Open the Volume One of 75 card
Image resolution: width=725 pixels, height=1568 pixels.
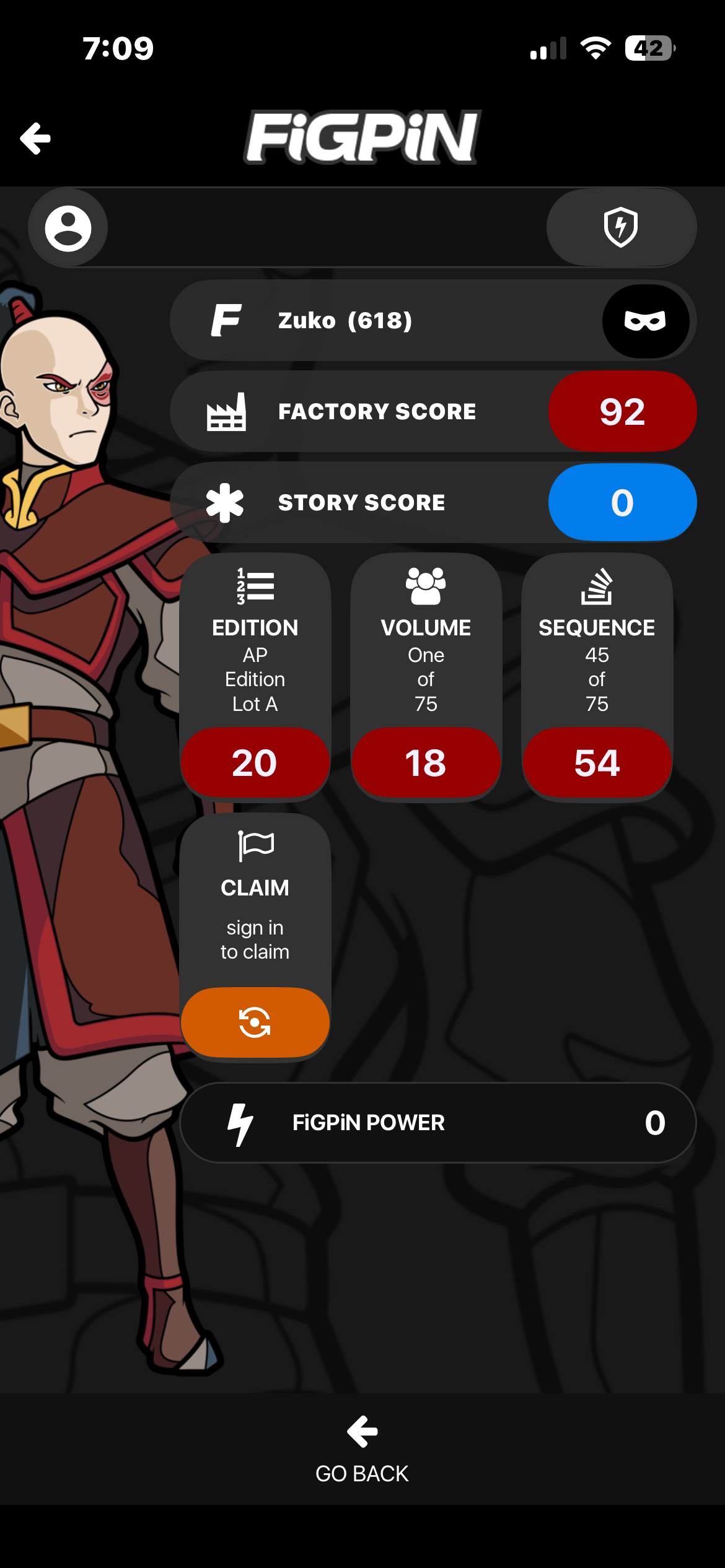pyautogui.click(x=426, y=677)
